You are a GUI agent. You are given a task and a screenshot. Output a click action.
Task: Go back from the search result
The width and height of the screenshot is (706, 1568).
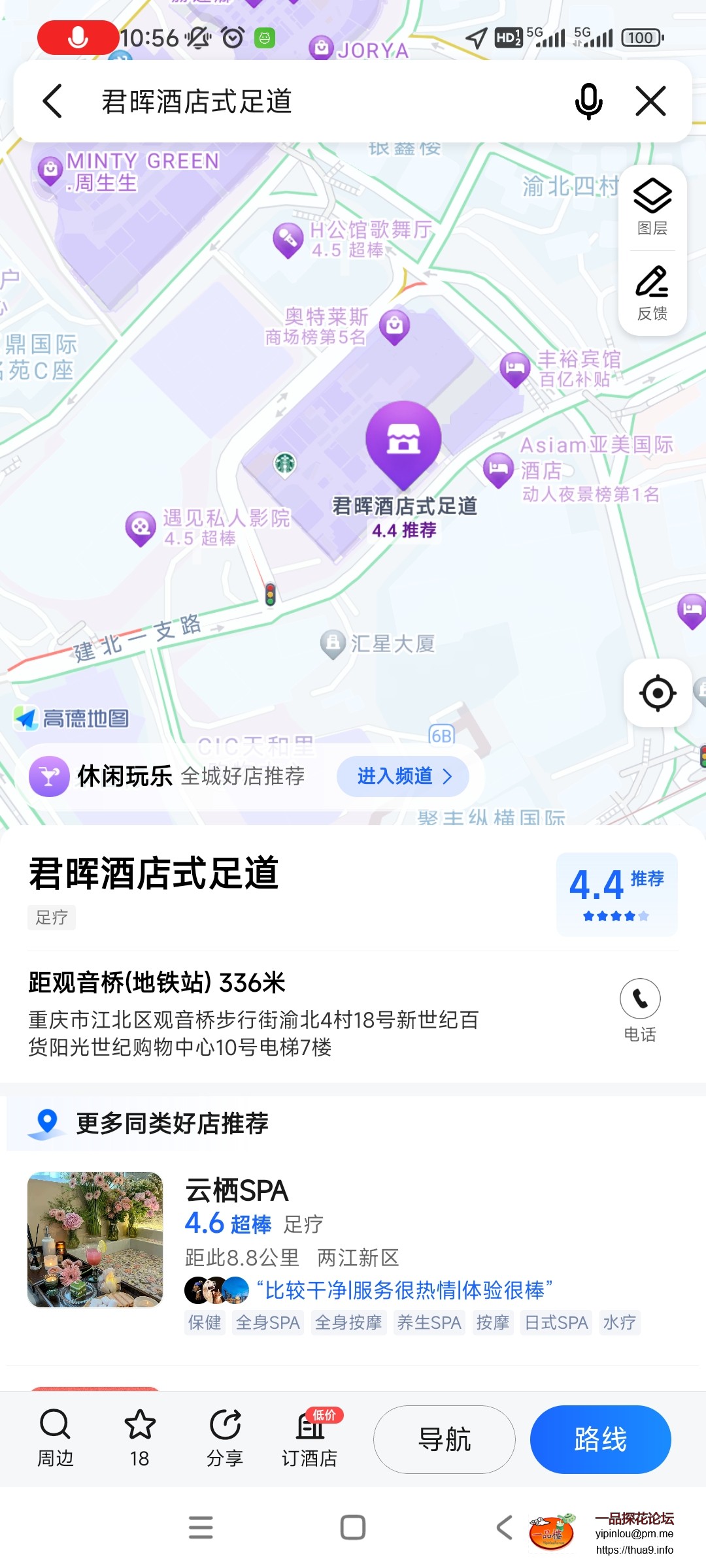52,102
